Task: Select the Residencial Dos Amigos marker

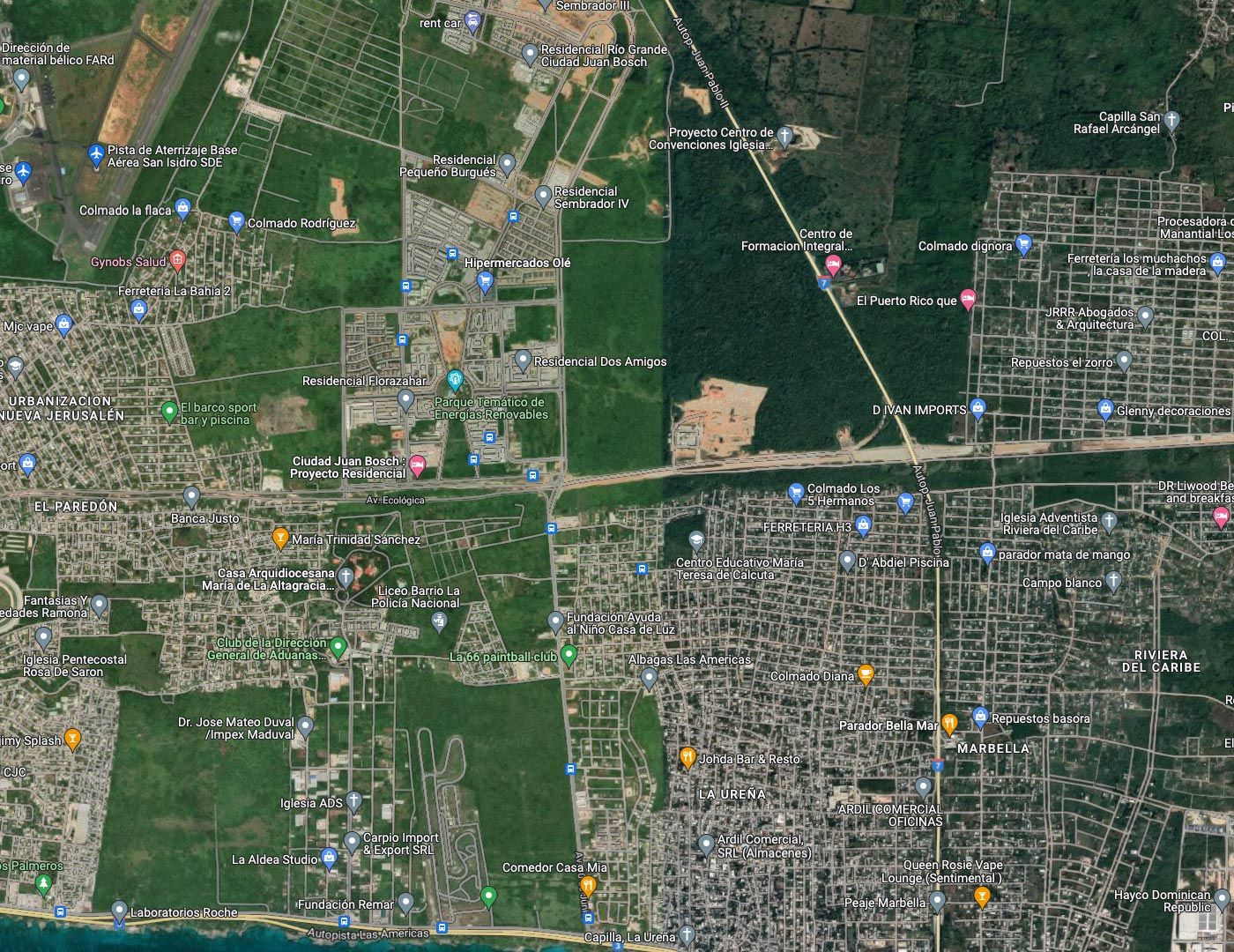Action: (x=523, y=359)
